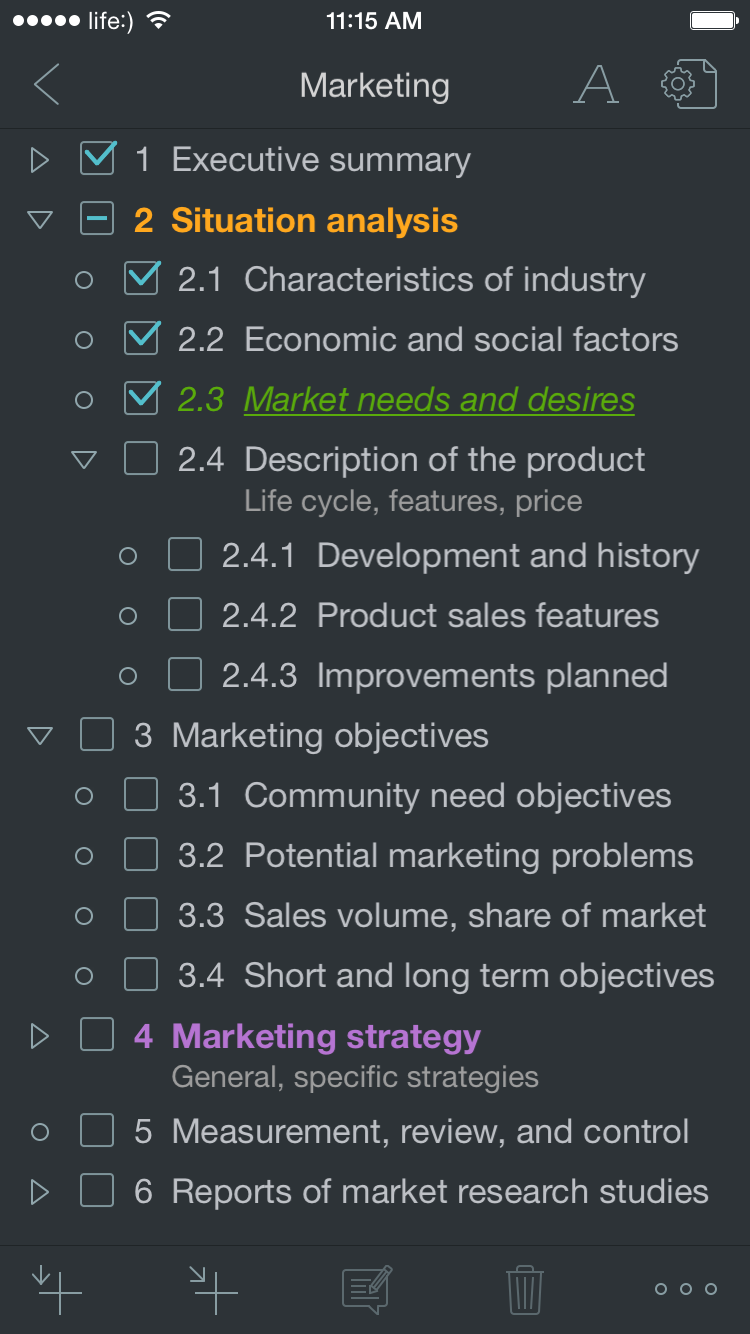Collapse the Marketing objectives section
This screenshot has width=750, height=1334.
(40, 736)
